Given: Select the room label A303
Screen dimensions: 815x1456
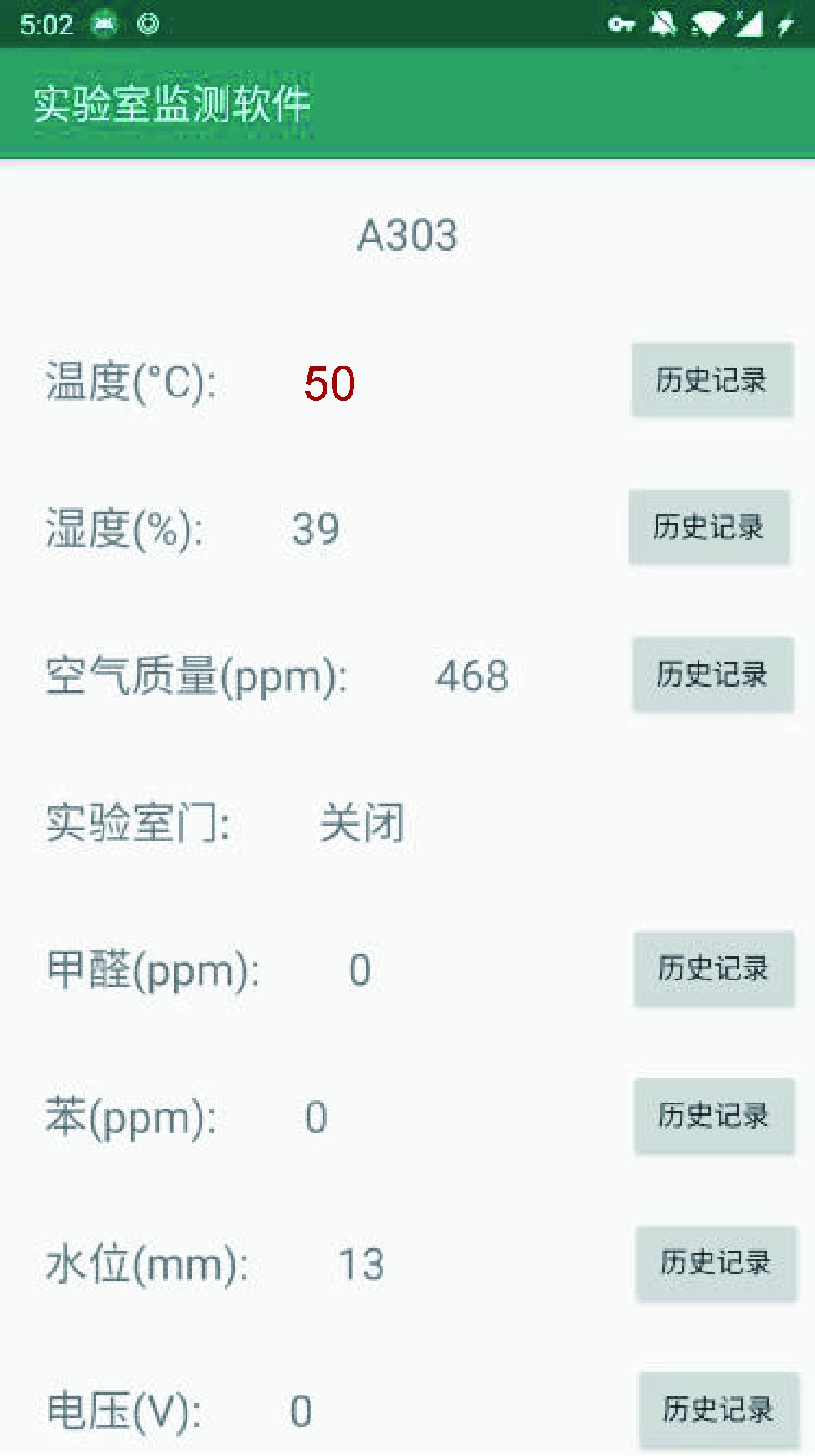Looking at the screenshot, I should point(407,236).
